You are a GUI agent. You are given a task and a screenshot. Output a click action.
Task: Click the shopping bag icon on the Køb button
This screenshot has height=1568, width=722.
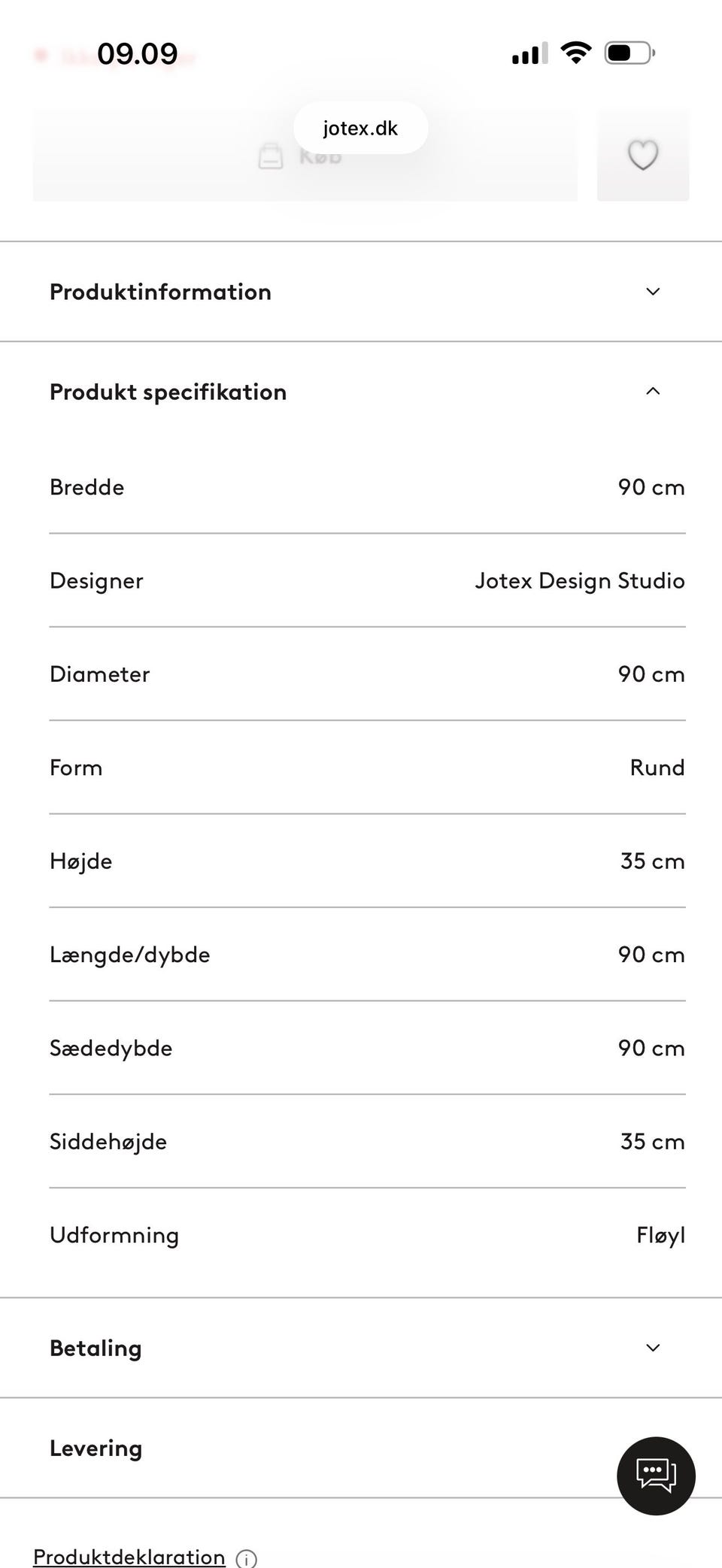271,156
